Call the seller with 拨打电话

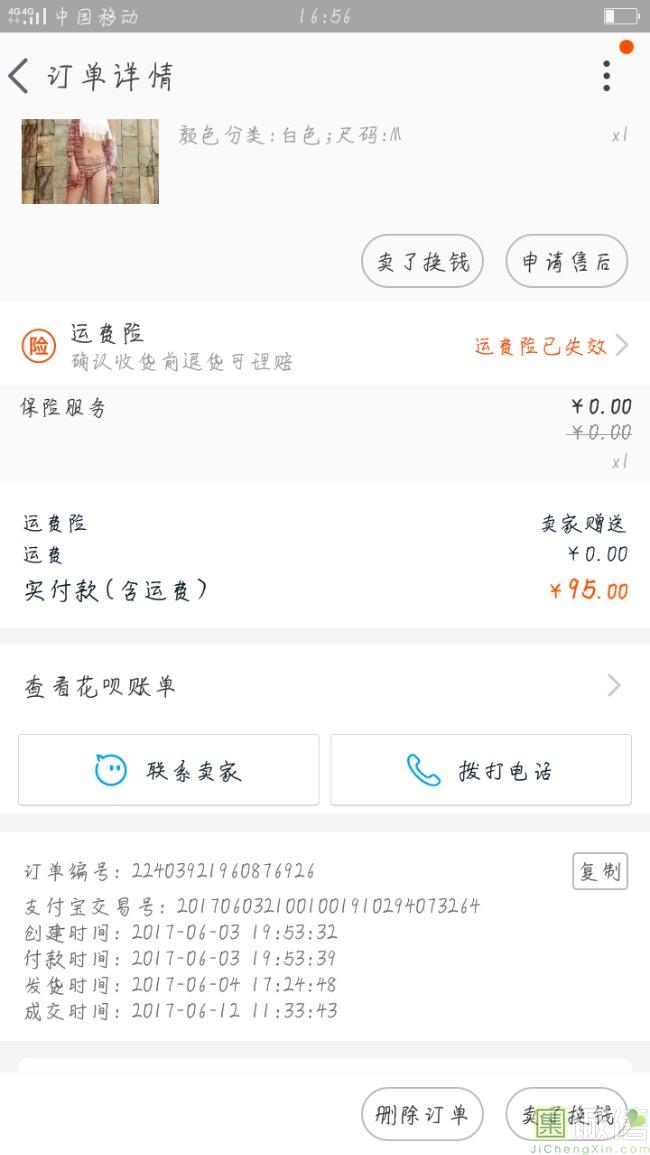tap(480, 770)
